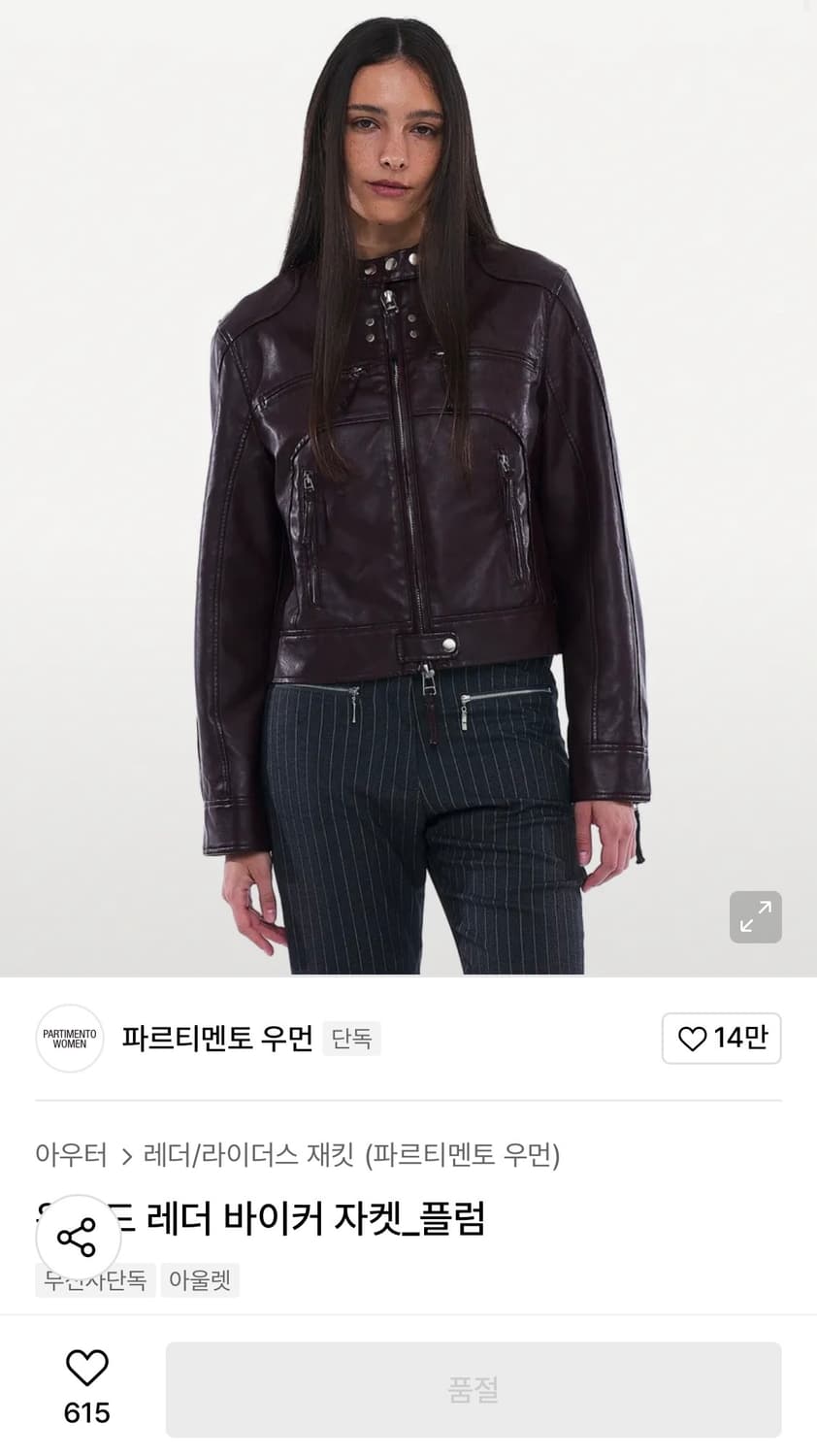View the product photo of the model
The width and height of the screenshot is (817, 1456).
pos(408,485)
